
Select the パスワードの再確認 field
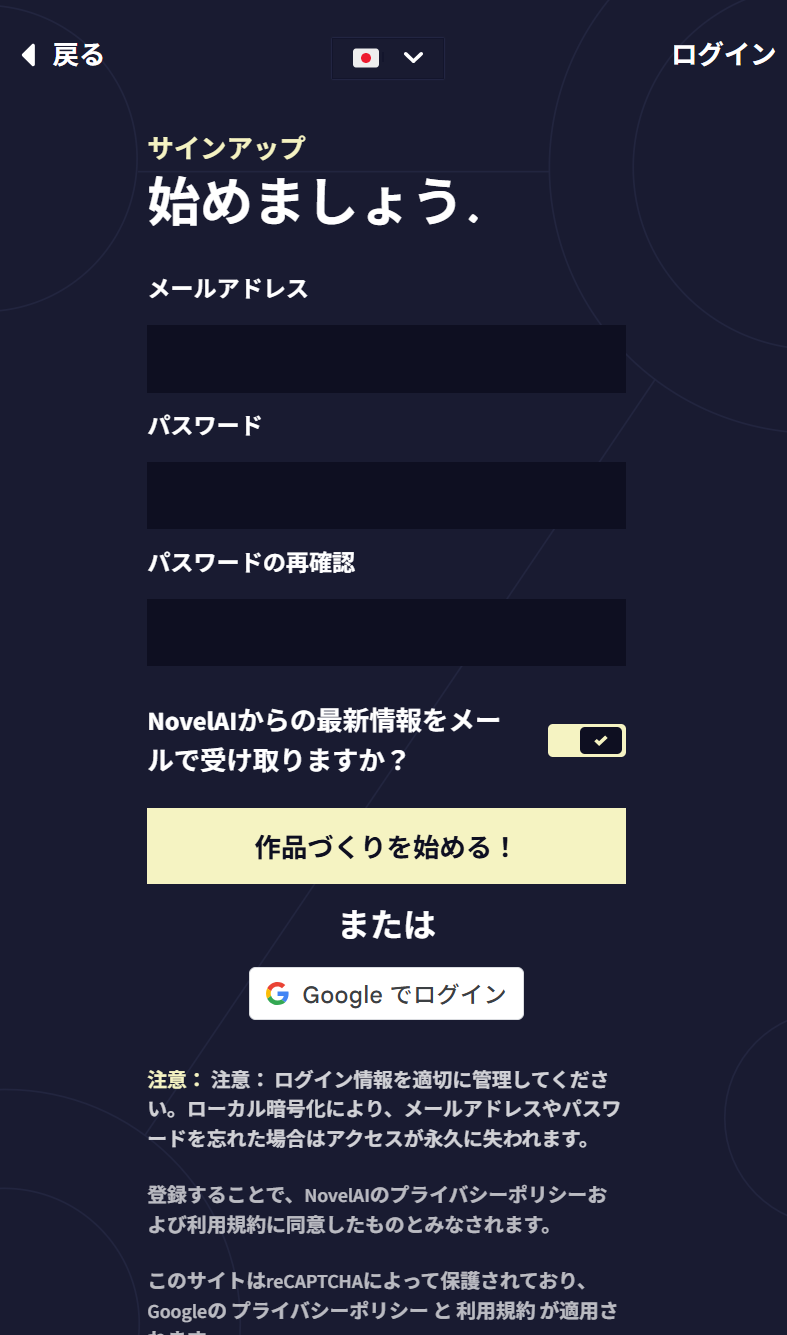(386, 632)
